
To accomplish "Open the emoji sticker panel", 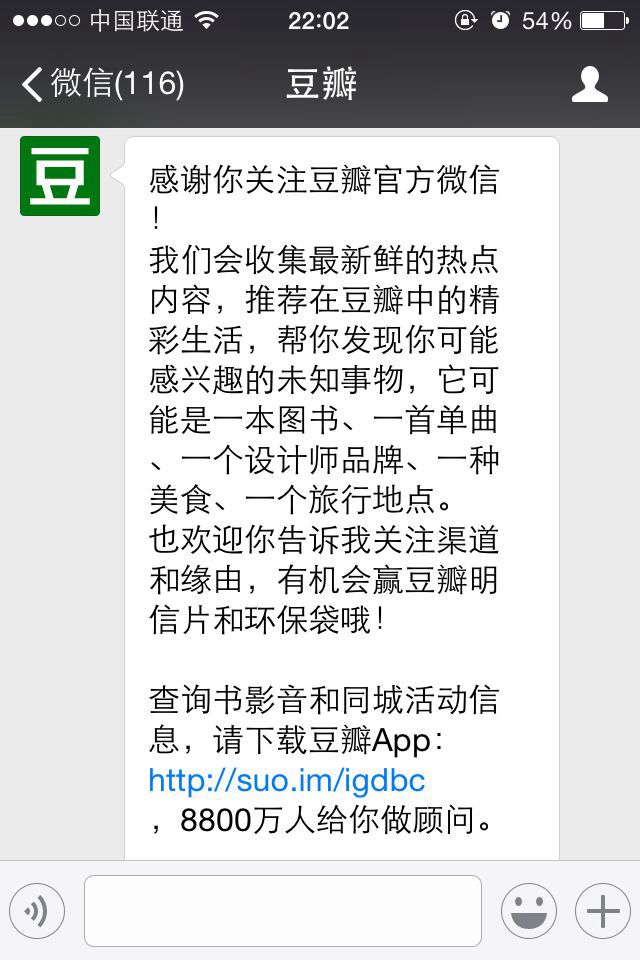I will 528,911.
